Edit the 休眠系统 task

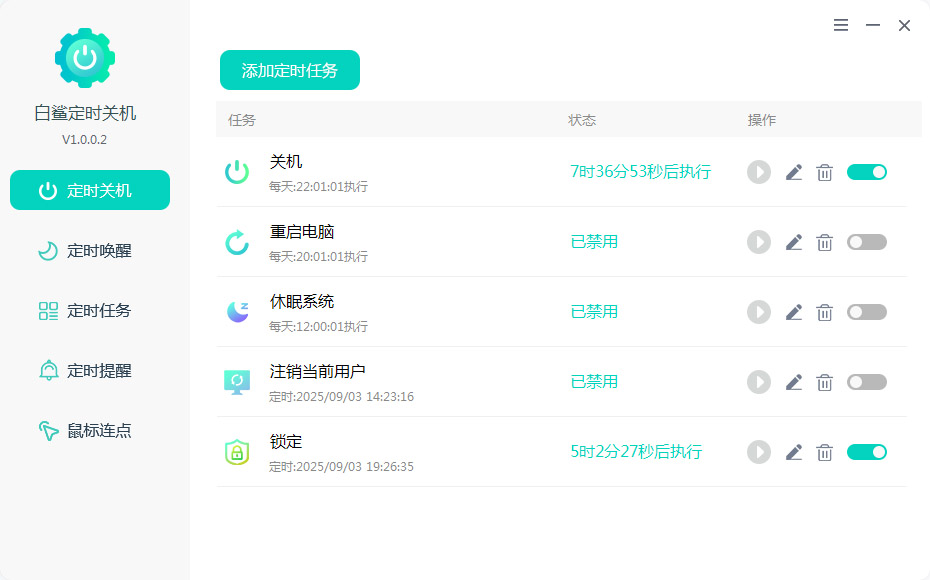(794, 312)
